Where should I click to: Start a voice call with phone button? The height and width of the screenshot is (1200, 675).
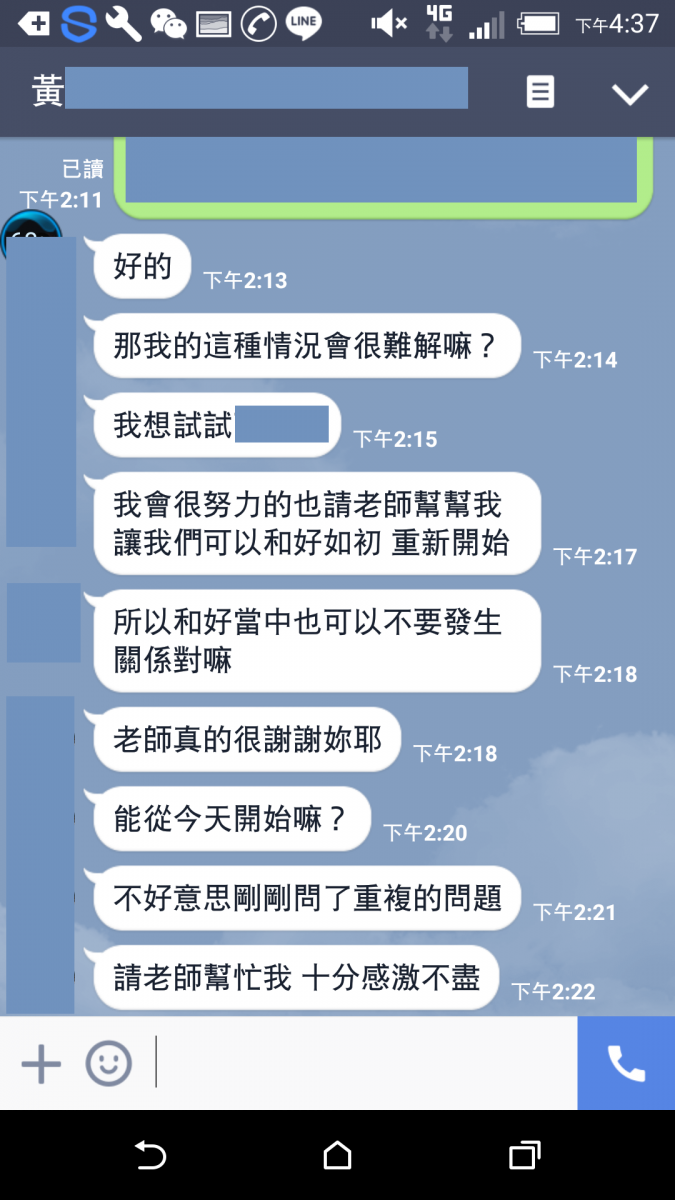pyautogui.click(x=626, y=1063)
